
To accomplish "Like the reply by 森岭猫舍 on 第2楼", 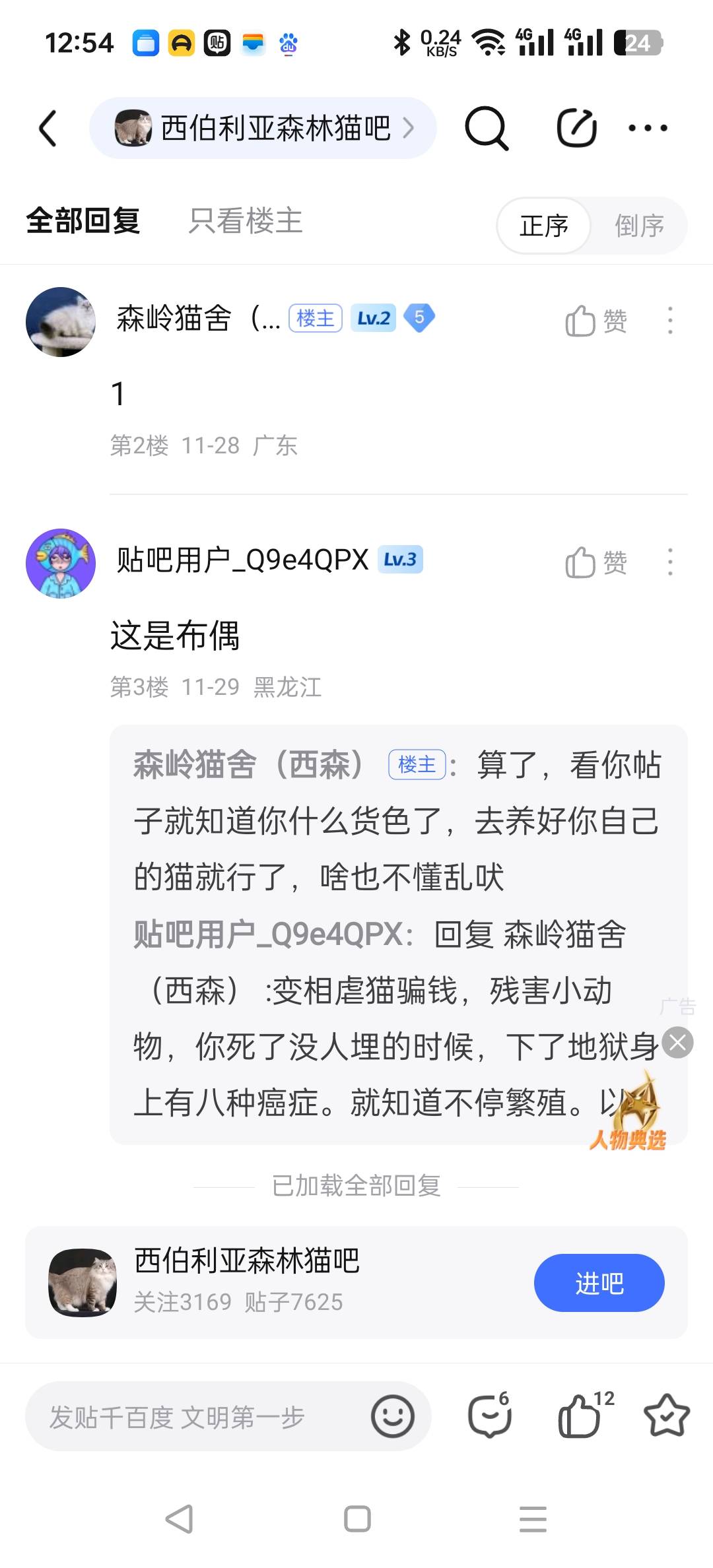I will click(595, 321).
